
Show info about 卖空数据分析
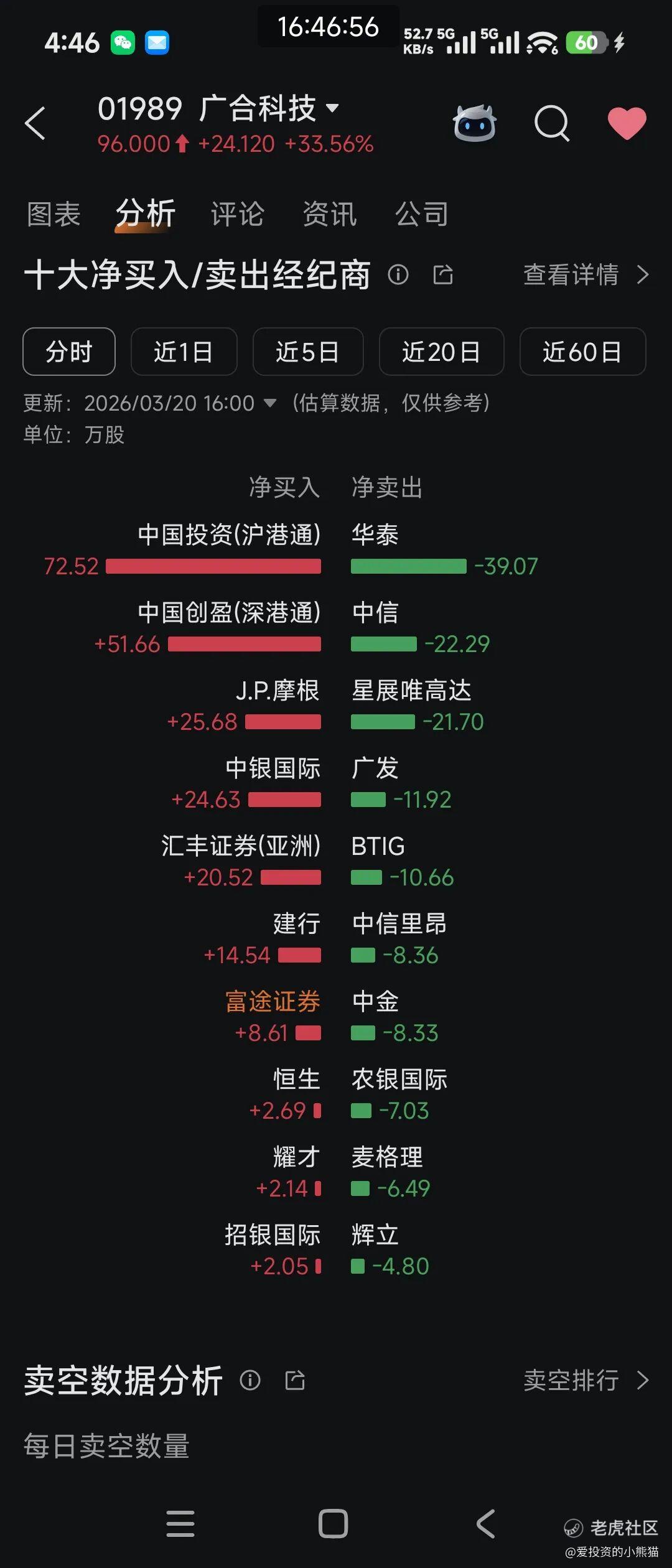[x=250, y=1381]
